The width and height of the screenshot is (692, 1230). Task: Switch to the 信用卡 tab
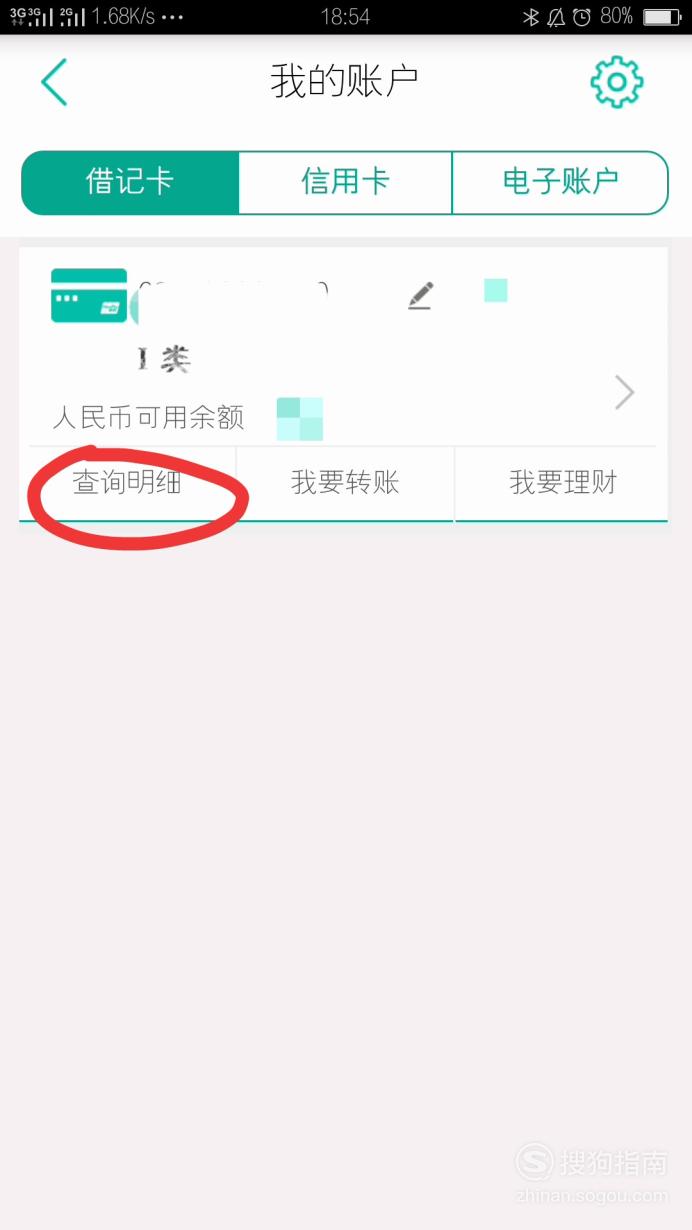[x=345, y=182]
